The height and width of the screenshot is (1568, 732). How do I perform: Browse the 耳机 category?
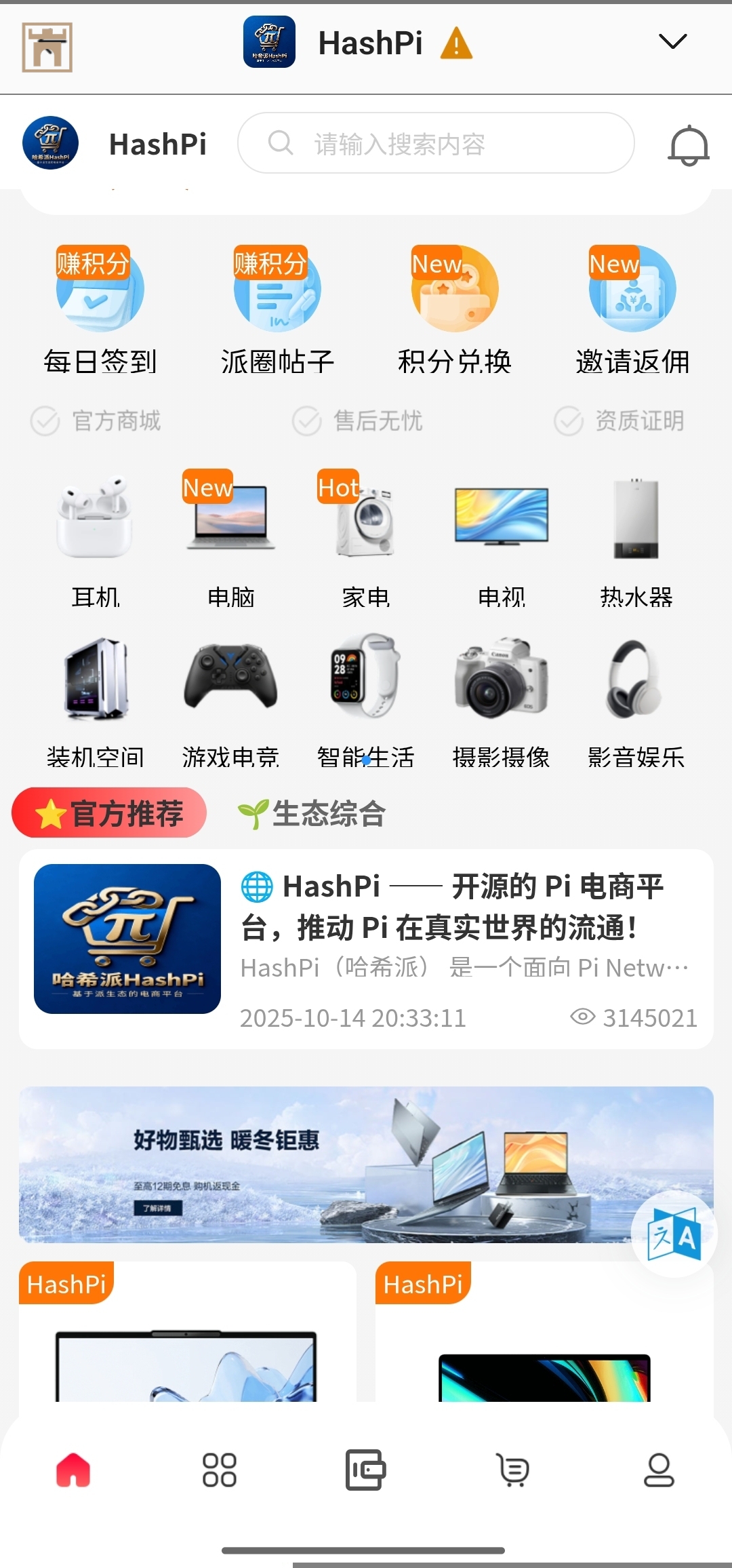click(x=95, y=541)
